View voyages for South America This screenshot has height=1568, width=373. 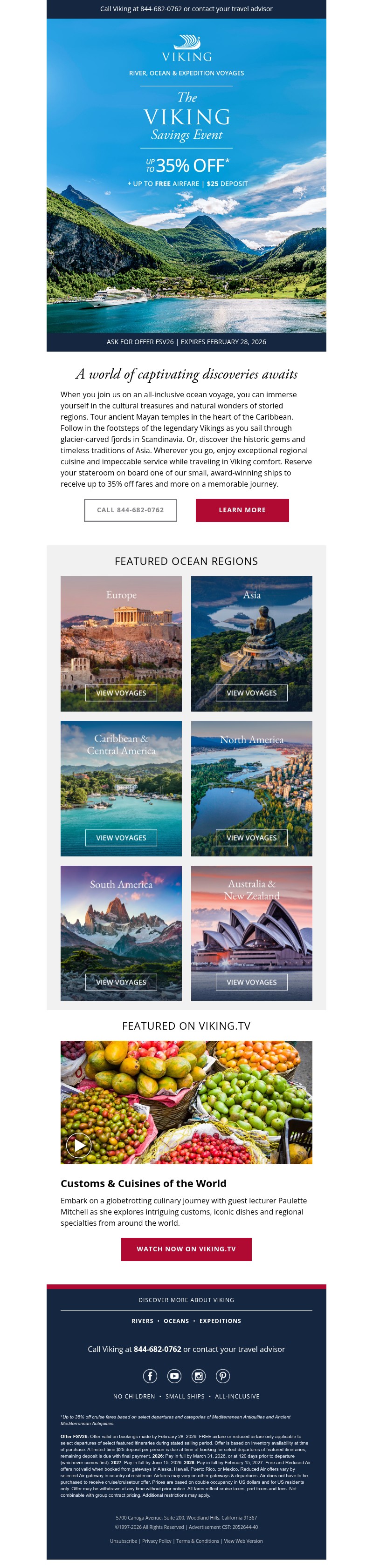[x=121, y=982]
